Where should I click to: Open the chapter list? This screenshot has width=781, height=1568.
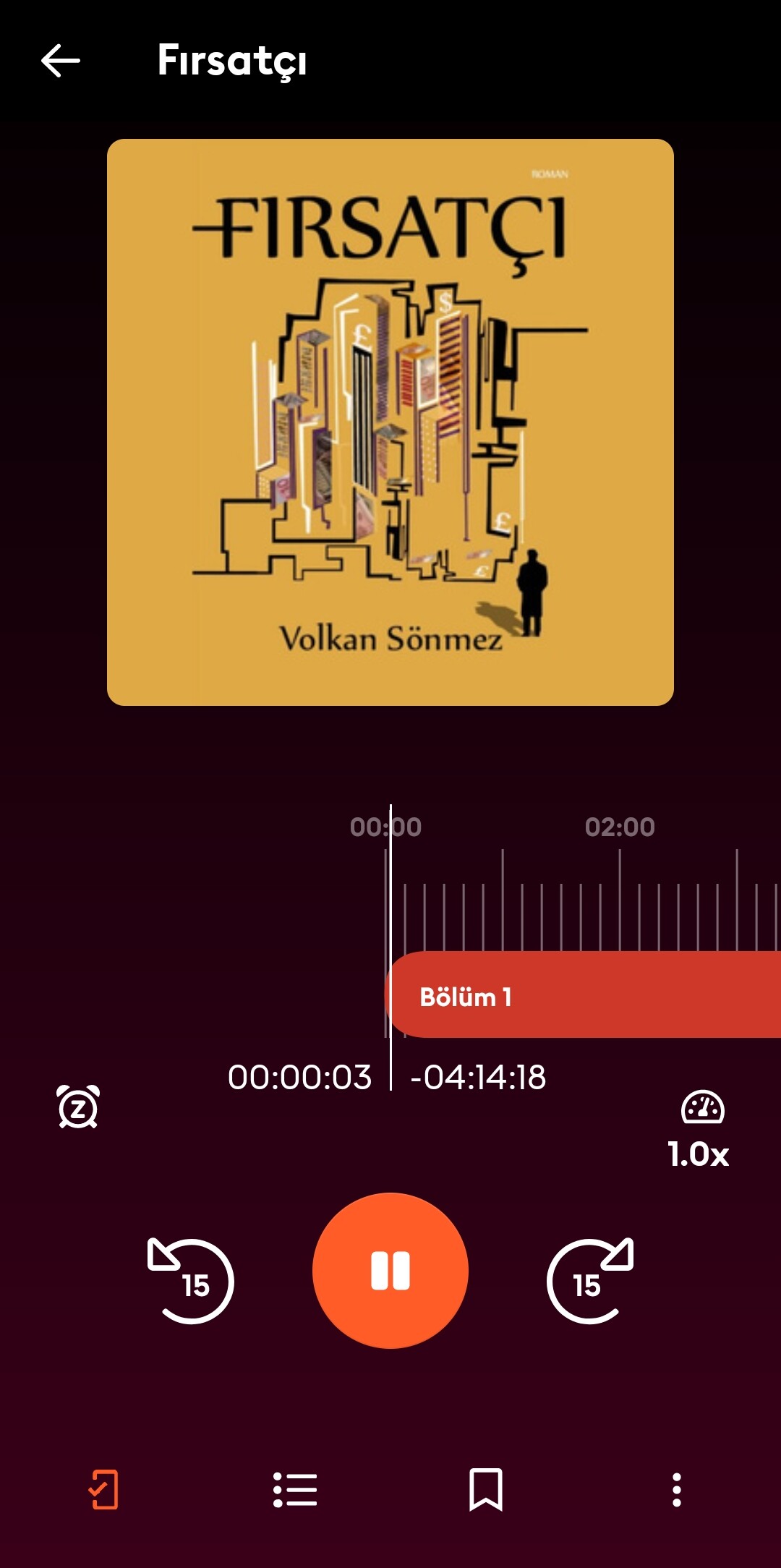pyautogui.click(x=295, y=1490)
